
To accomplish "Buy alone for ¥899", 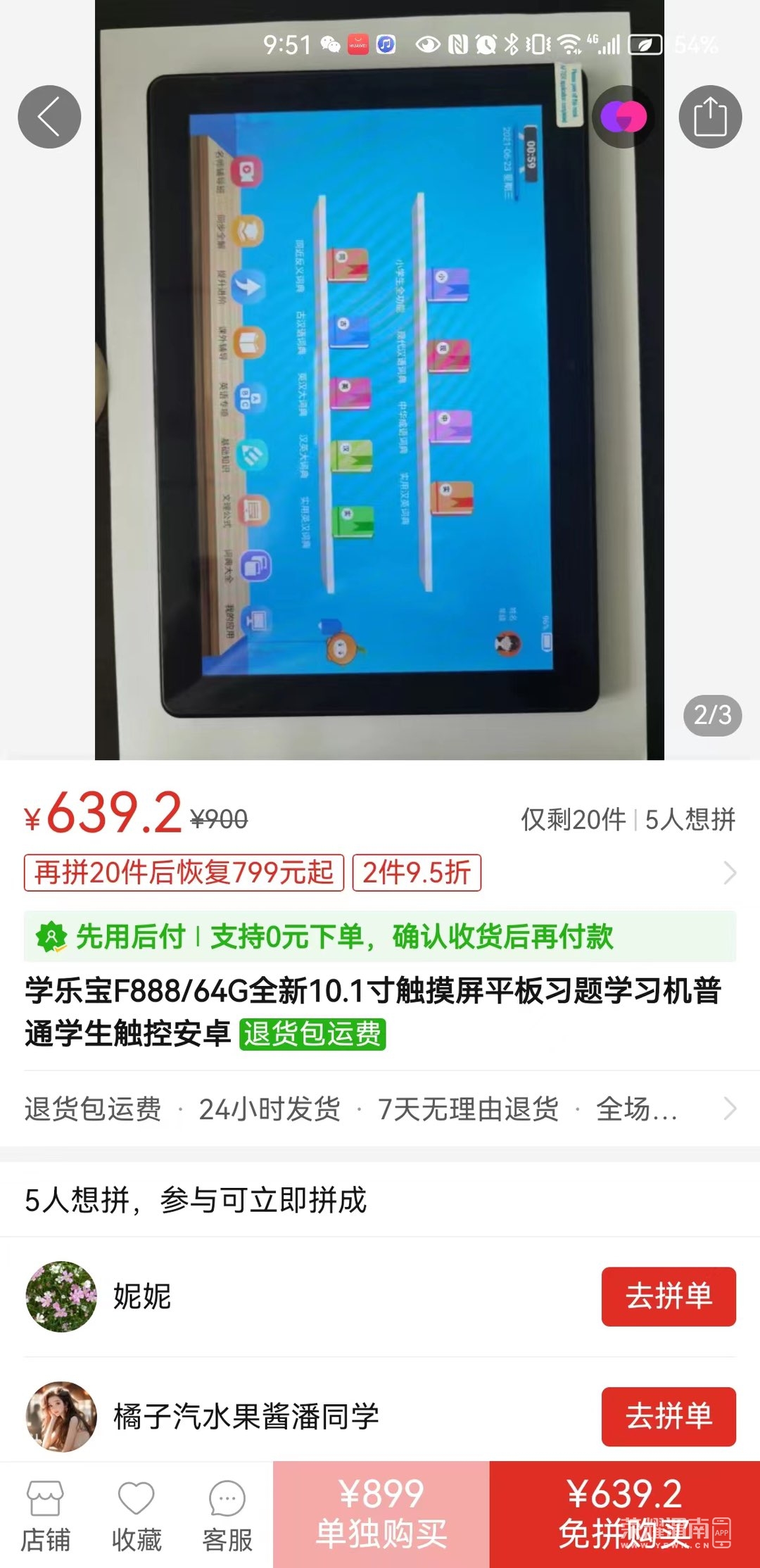I will click(381, 1515).
